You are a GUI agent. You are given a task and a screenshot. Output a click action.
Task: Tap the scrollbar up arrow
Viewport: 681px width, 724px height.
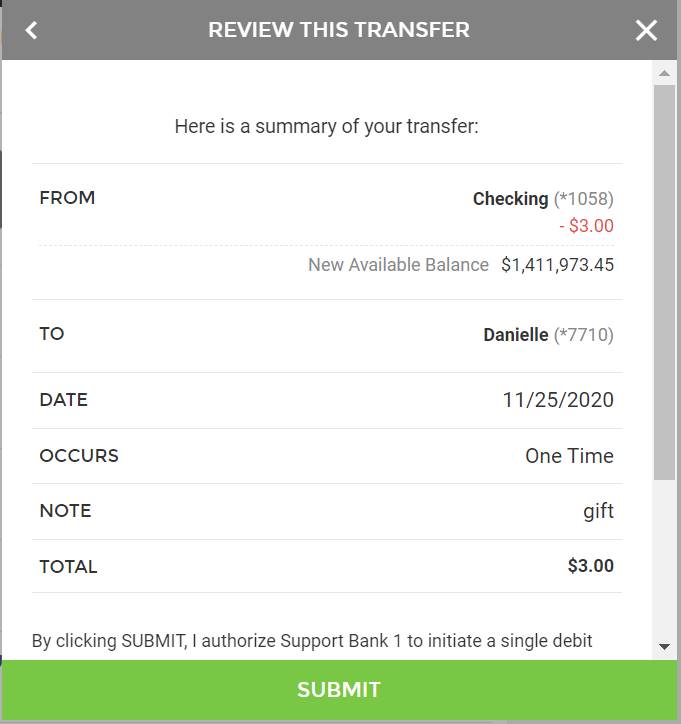point(664,74)
